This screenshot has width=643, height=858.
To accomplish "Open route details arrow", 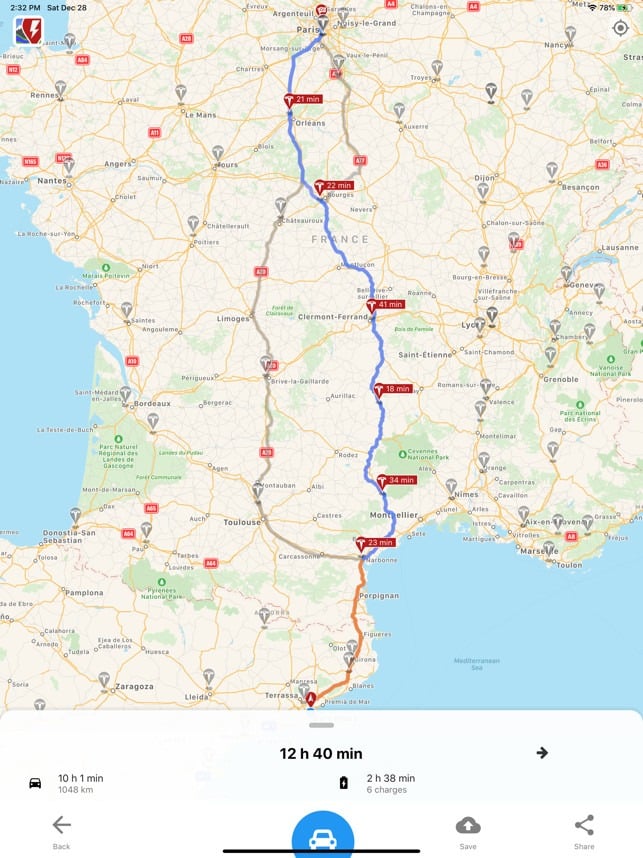I will pos(542,753).
